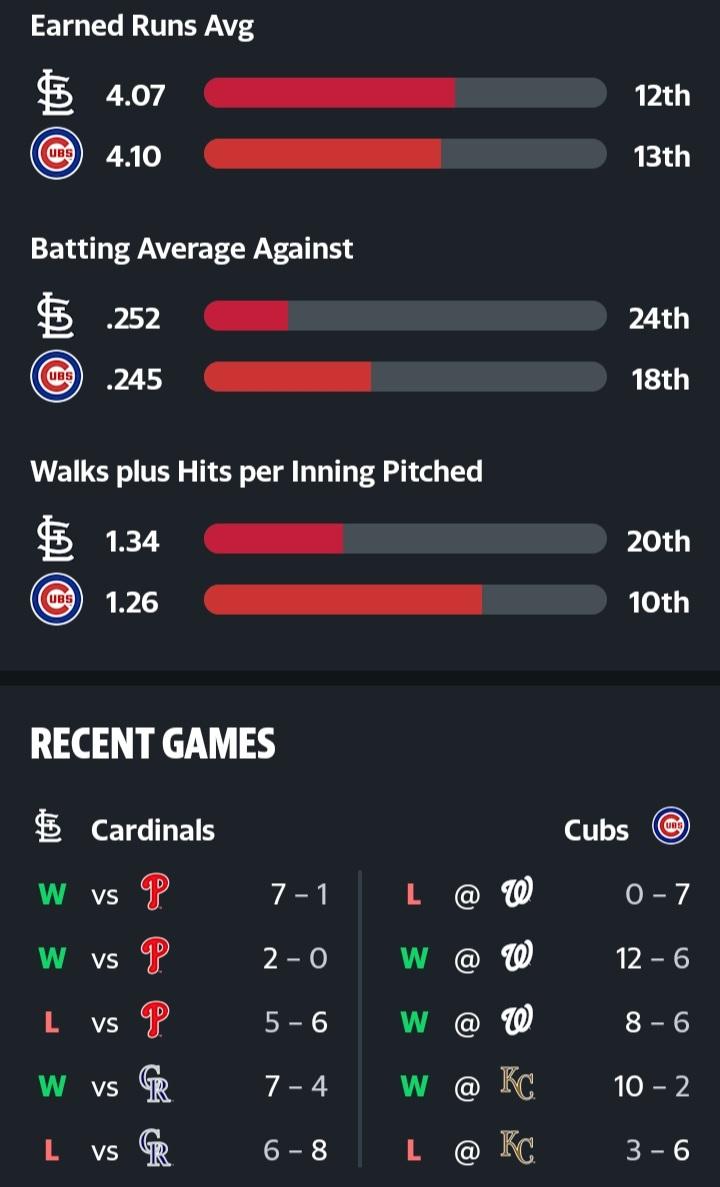Open the Cubs team header in Recent Games
Screen dimensions: 720x1187
coord(627,828)
